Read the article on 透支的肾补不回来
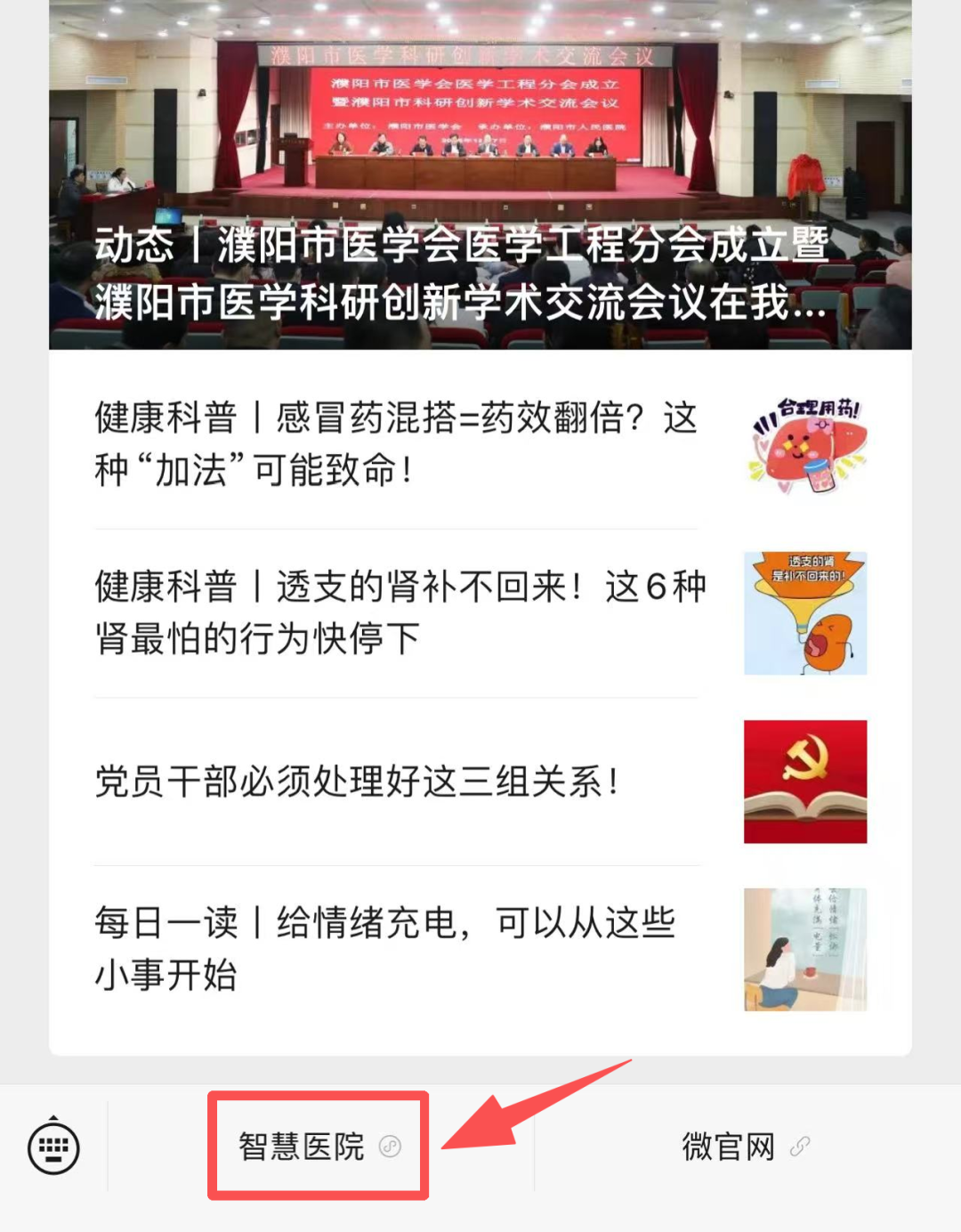The height and width of the screenshot is (1232, 961). [x=400, y=612]
